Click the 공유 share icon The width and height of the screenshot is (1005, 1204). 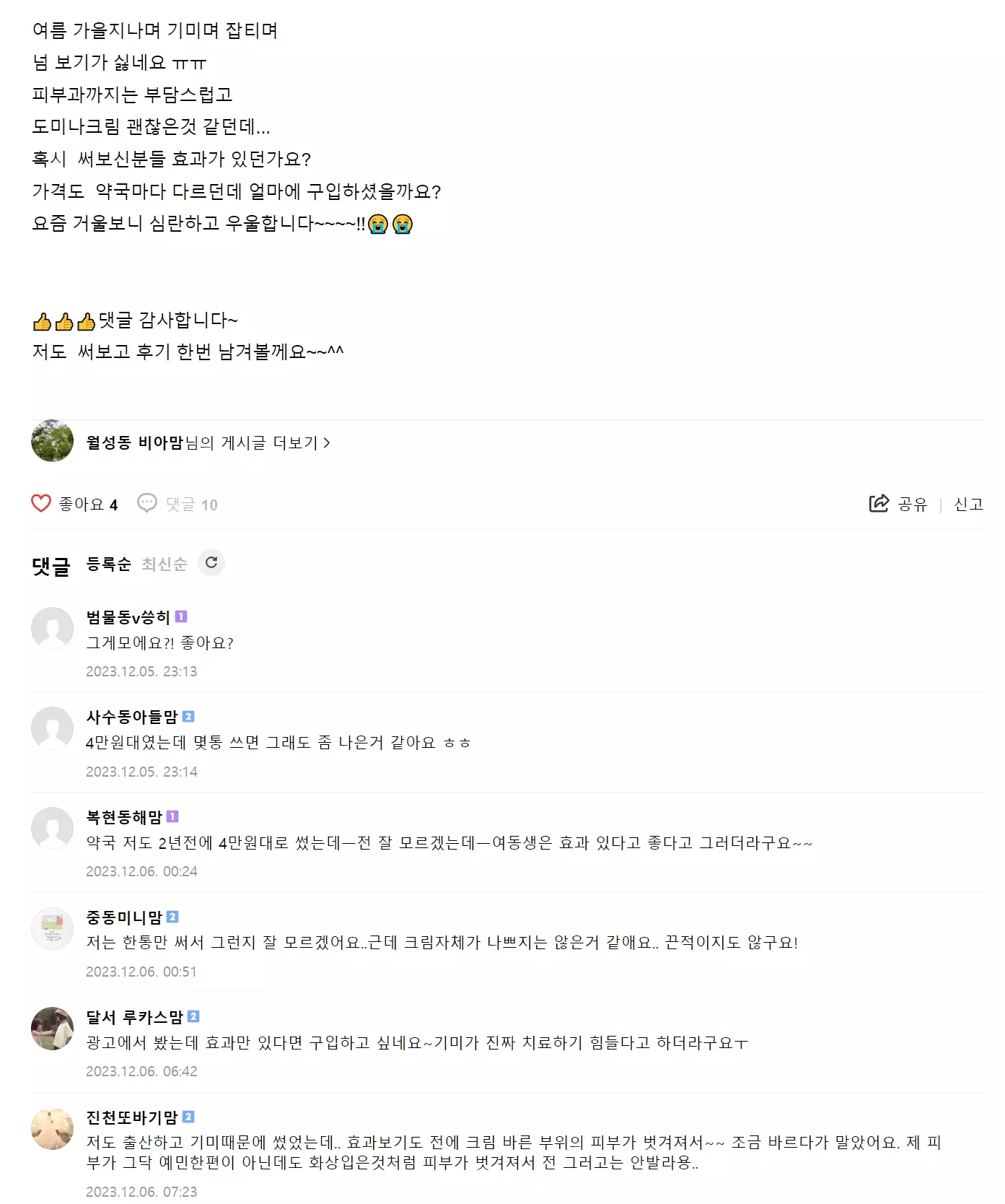(879, 504)
